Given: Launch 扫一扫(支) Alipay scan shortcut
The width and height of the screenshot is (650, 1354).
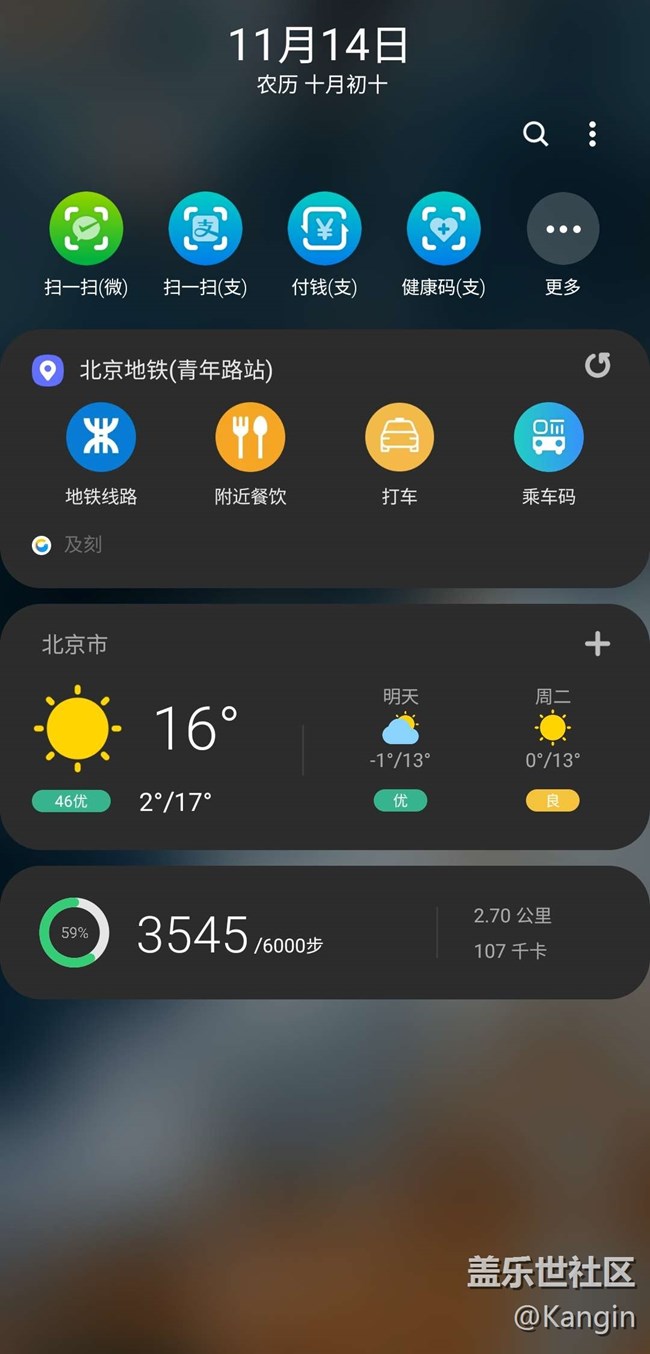Looking at the screenshot, I should [205, 229].
